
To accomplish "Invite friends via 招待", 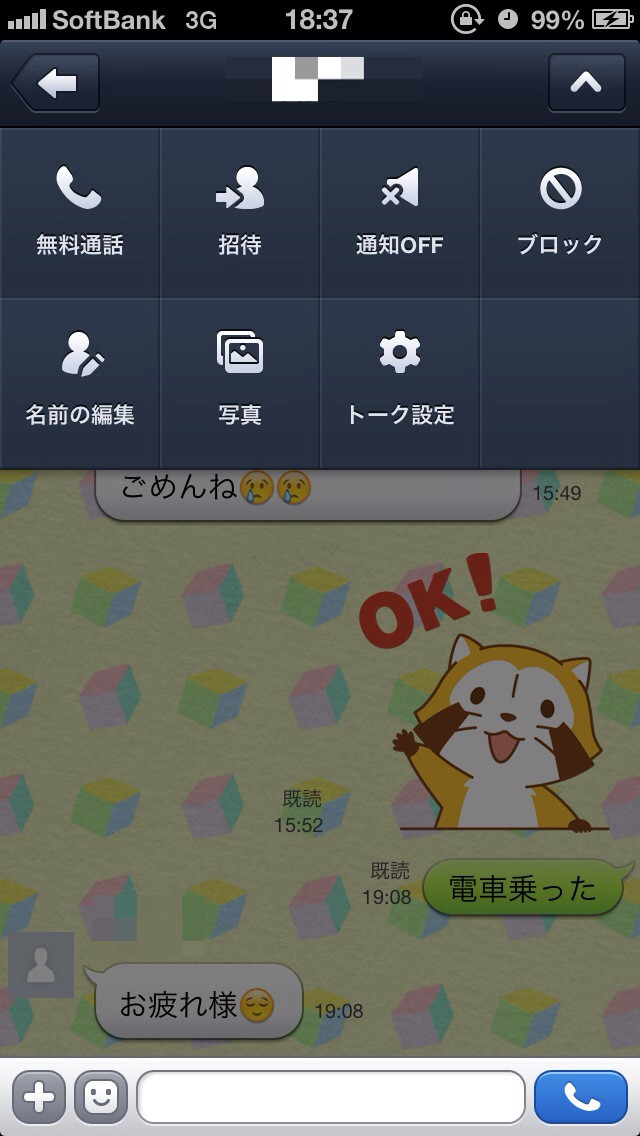I will 240,212.
